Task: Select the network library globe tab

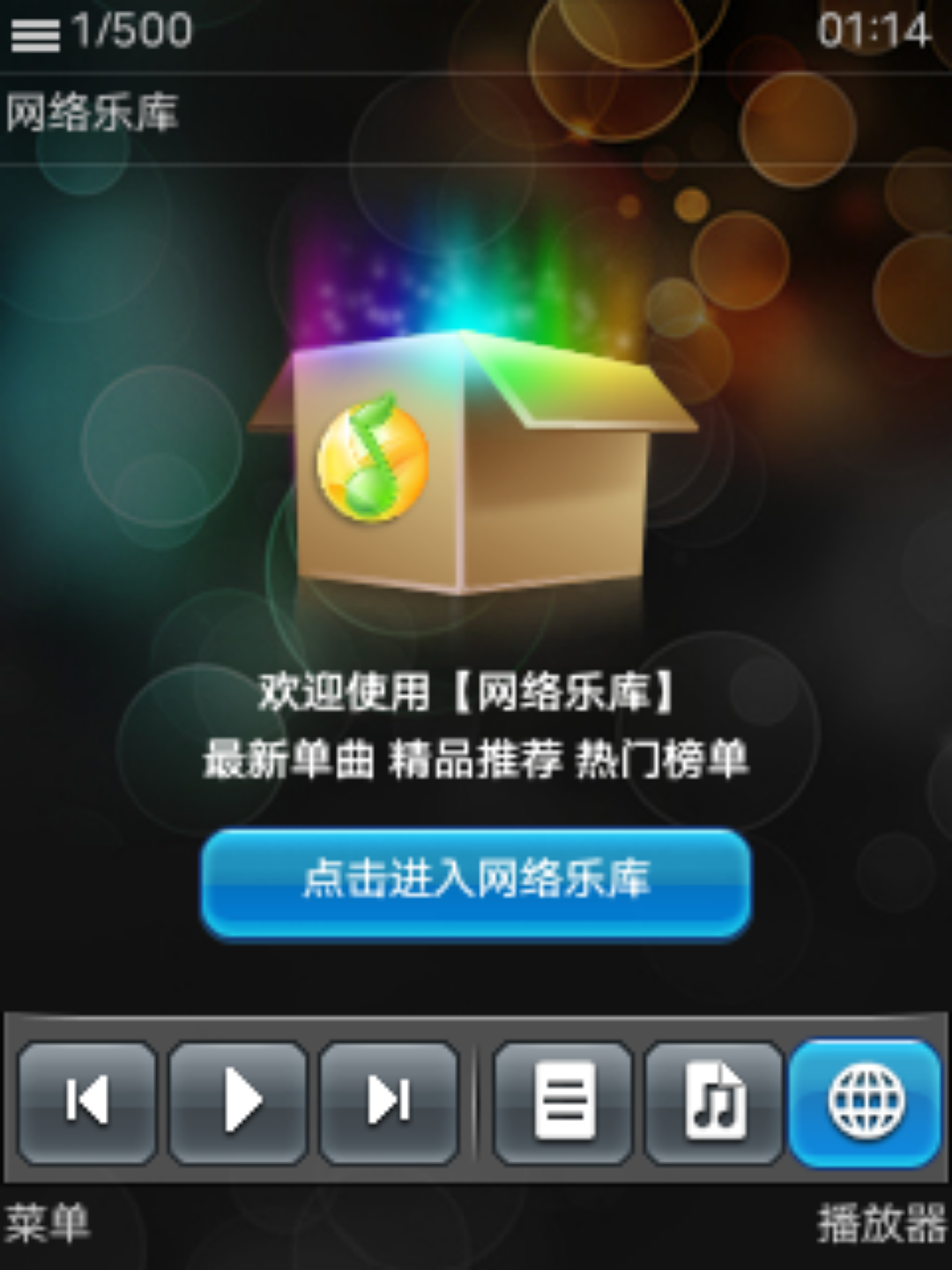Action: pyautogui.click(x=866, y=1102)
